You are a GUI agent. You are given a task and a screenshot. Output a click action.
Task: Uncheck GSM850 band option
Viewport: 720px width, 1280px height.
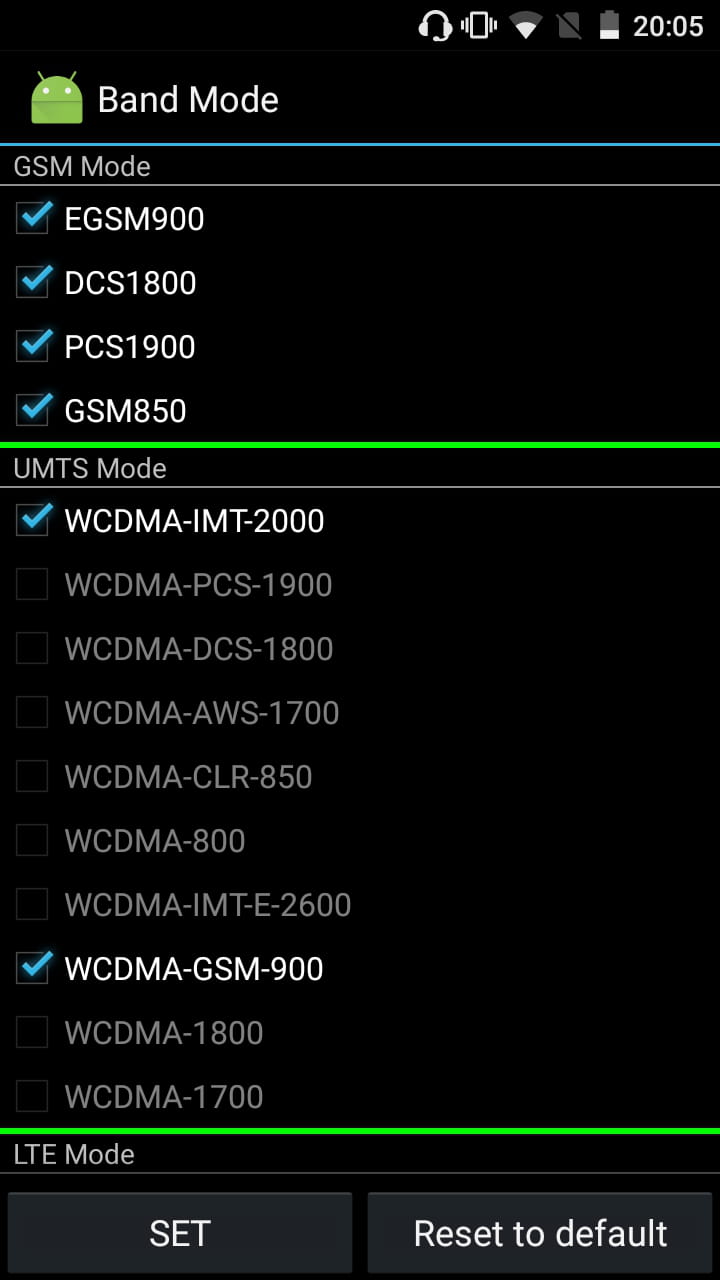(33, 410)
